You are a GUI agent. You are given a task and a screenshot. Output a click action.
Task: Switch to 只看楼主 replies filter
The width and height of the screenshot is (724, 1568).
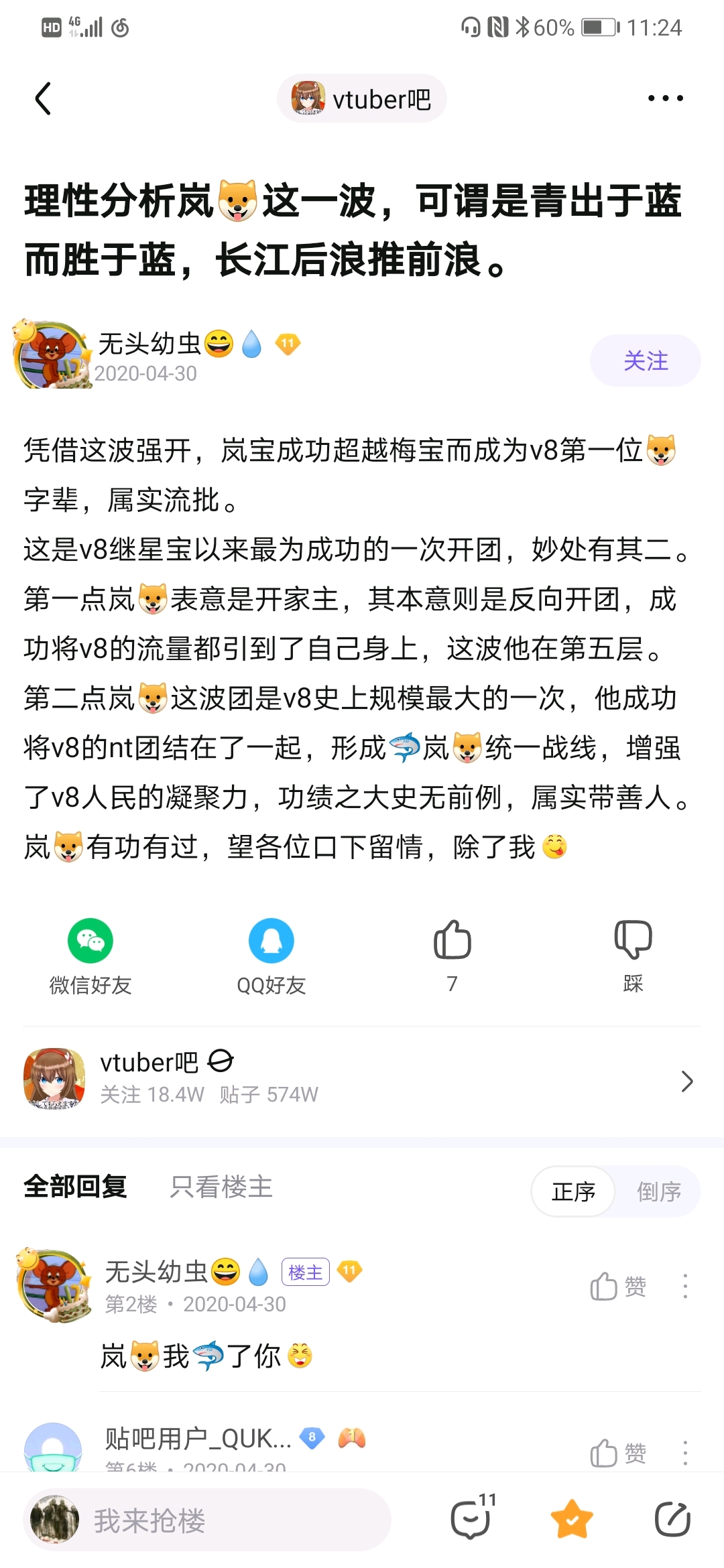coord(221,1187)
